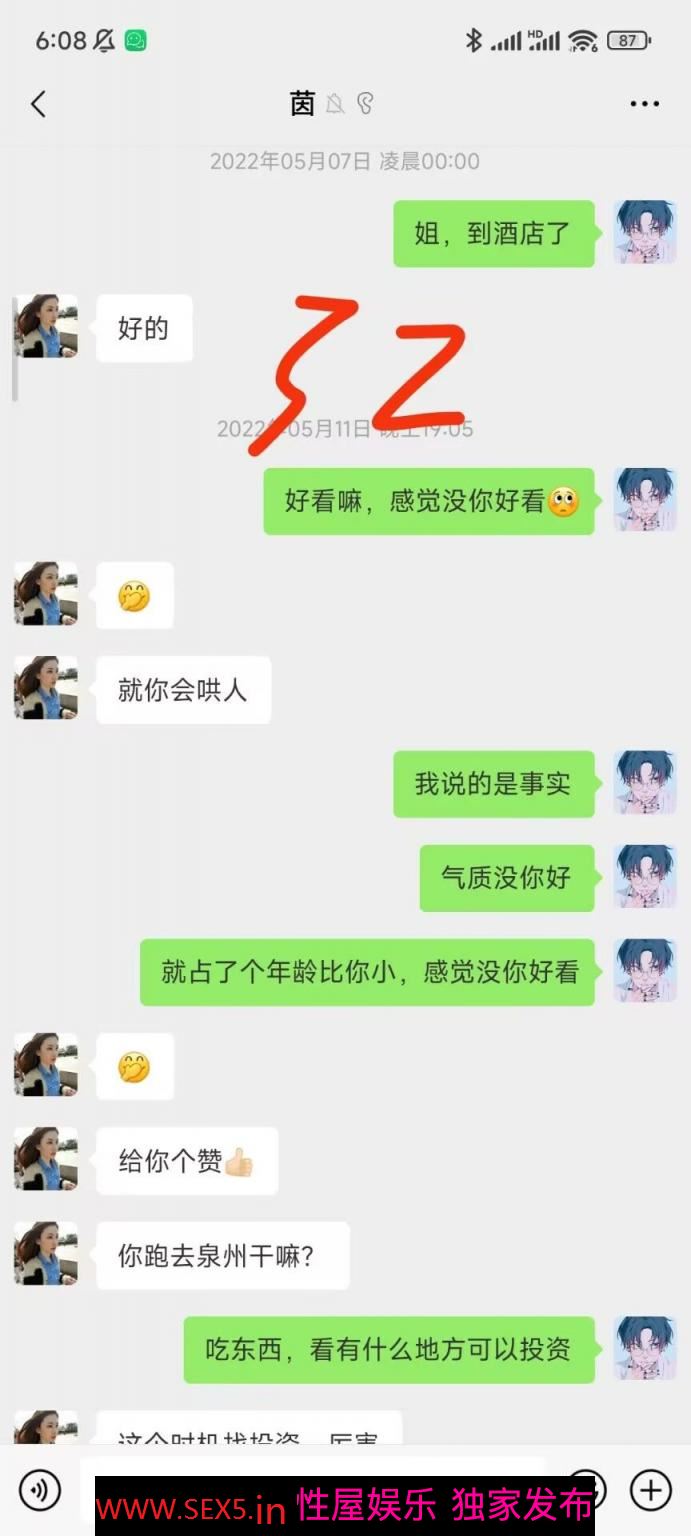Open own avatar beside "姐，到酒店了"
The width and height of the screenshot is (691, 1536).
click(645, 232)
